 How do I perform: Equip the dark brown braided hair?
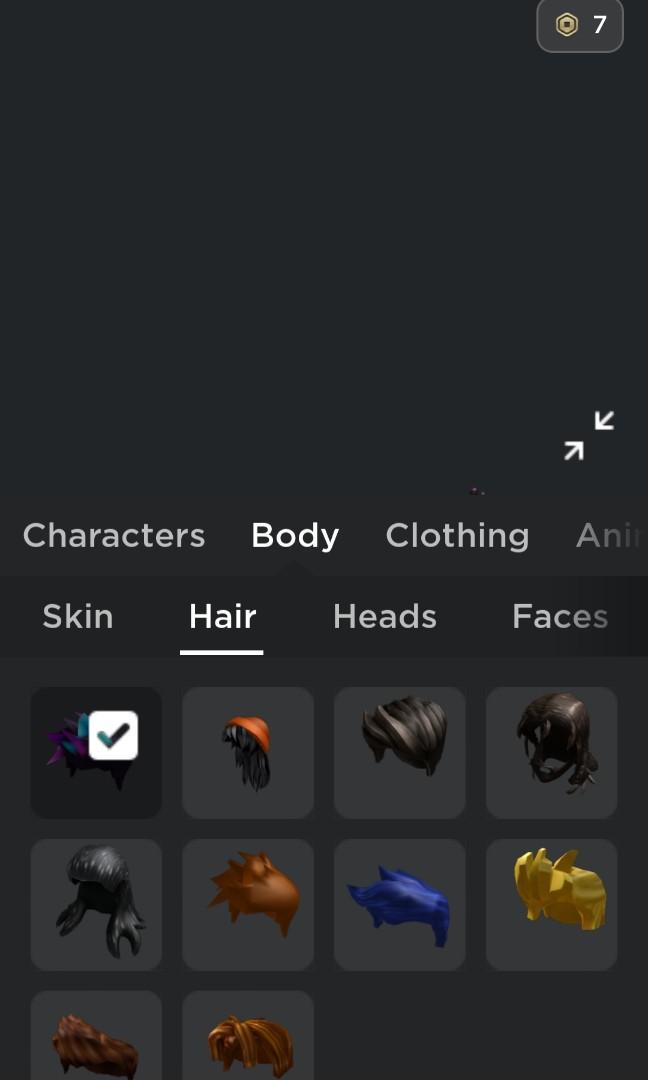[552, 752]
